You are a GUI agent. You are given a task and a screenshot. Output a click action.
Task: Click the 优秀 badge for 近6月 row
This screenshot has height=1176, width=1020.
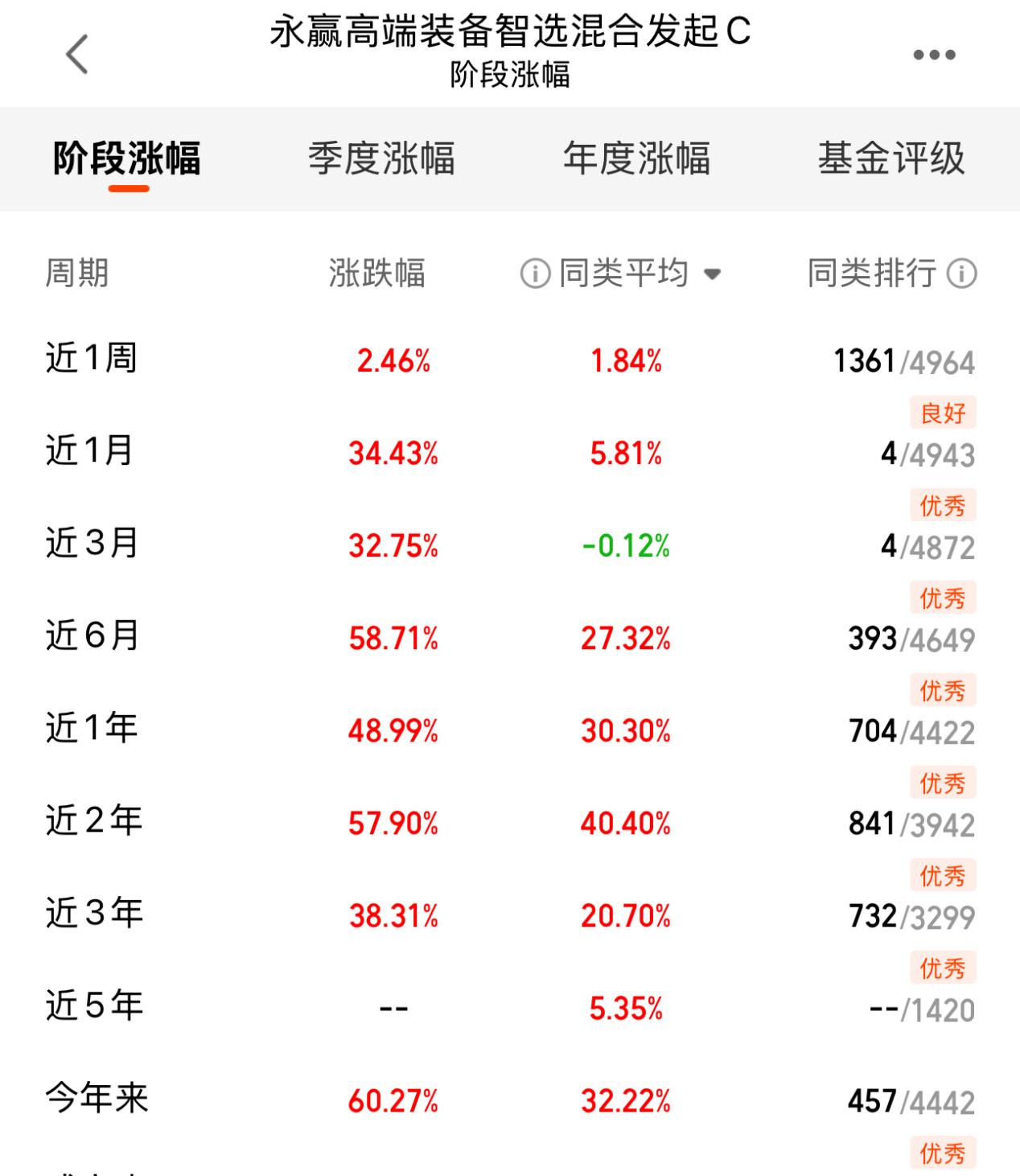pos(943,690)
